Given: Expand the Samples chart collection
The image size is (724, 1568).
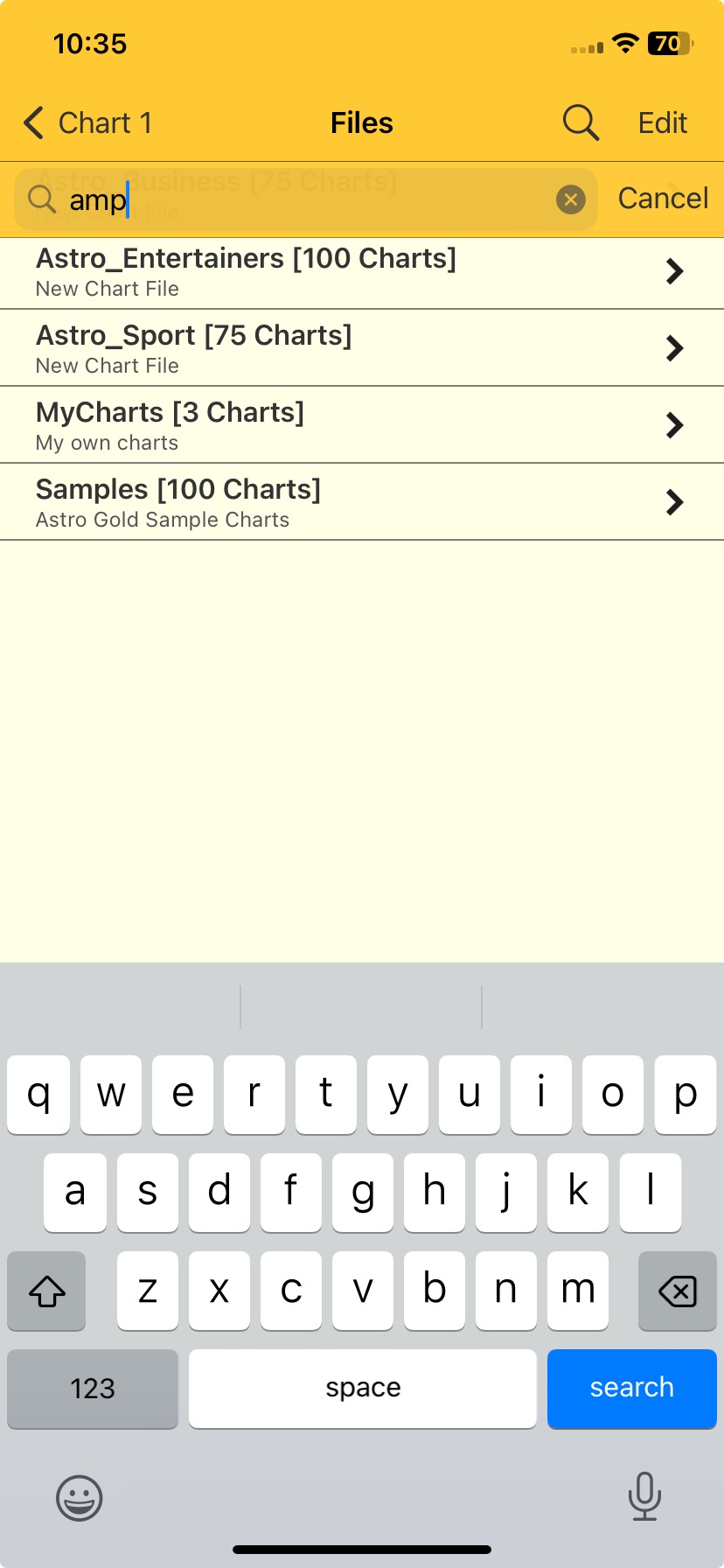Looking at the screenshot, I should [673, 501].
